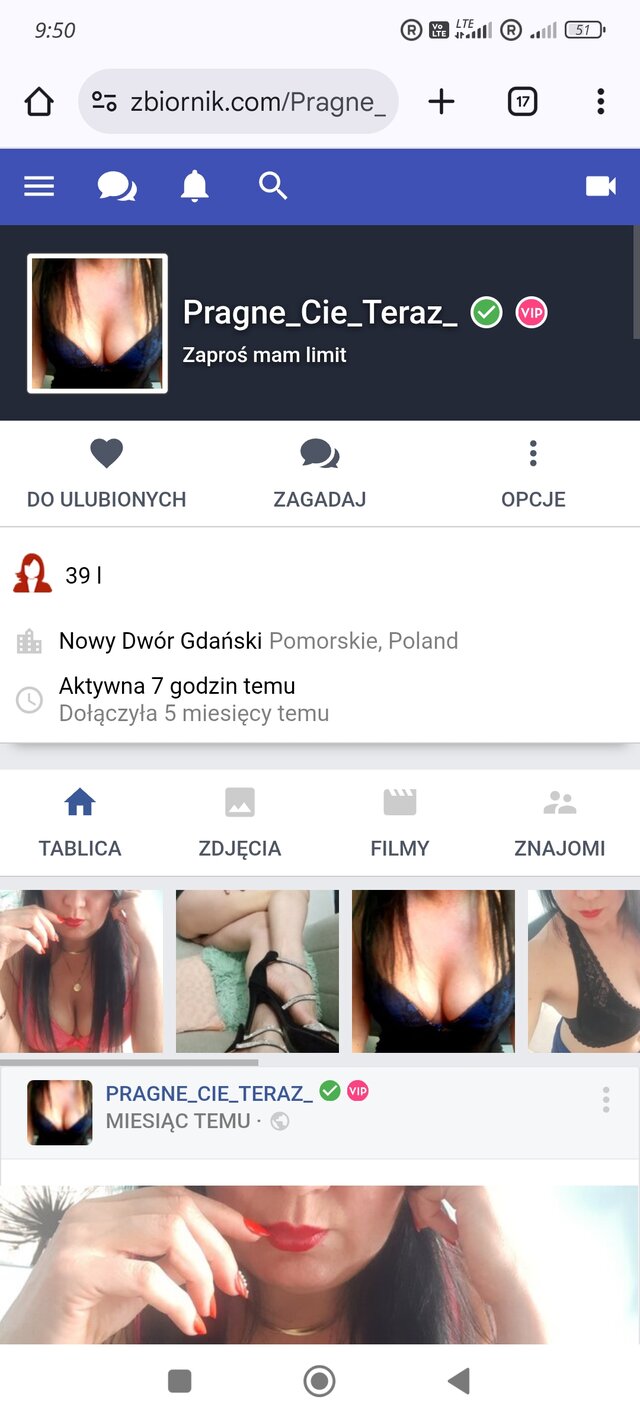
Task: Tap the PRAGNE_CIE_TERAZ_ post author link
Action: [209, 1093]
